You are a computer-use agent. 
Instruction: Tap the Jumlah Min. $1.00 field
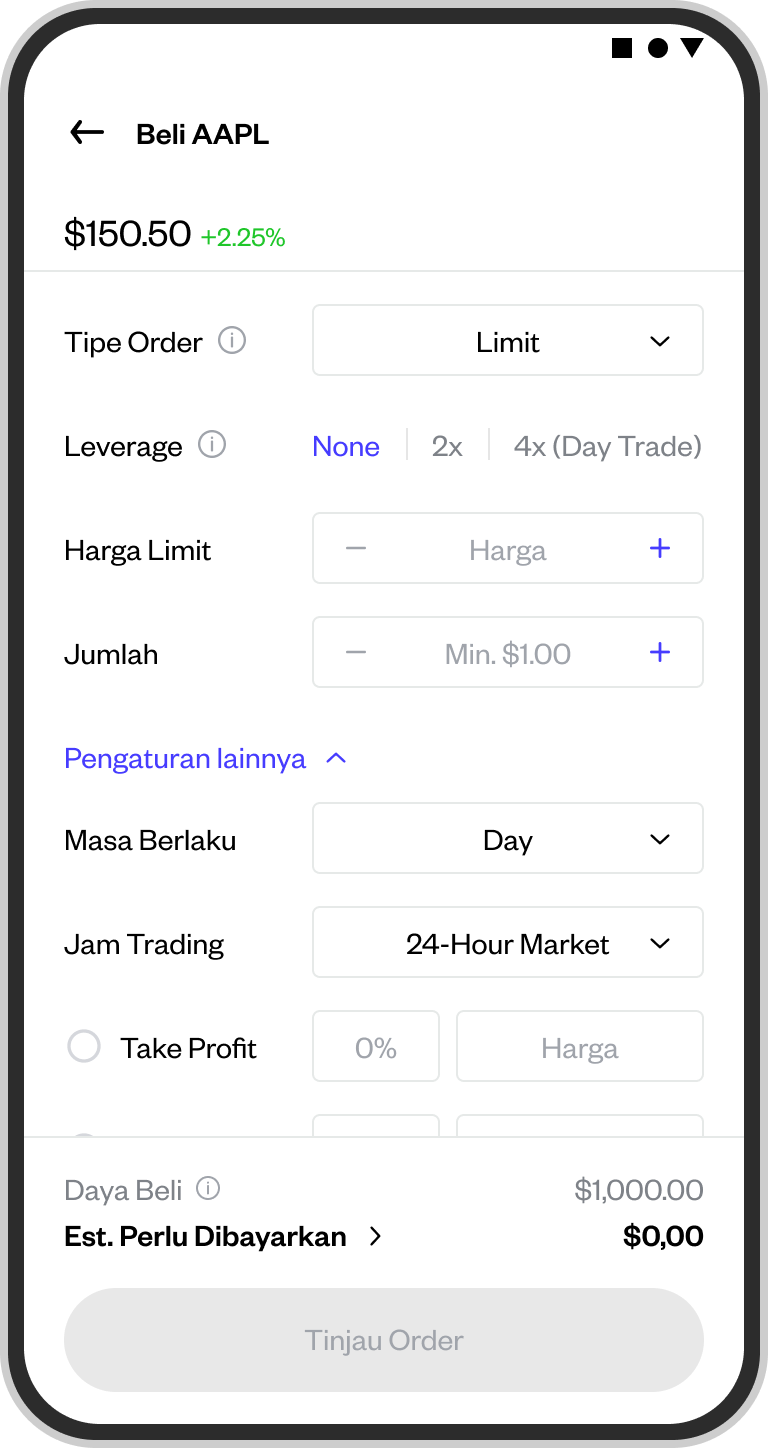pos(508,654)
